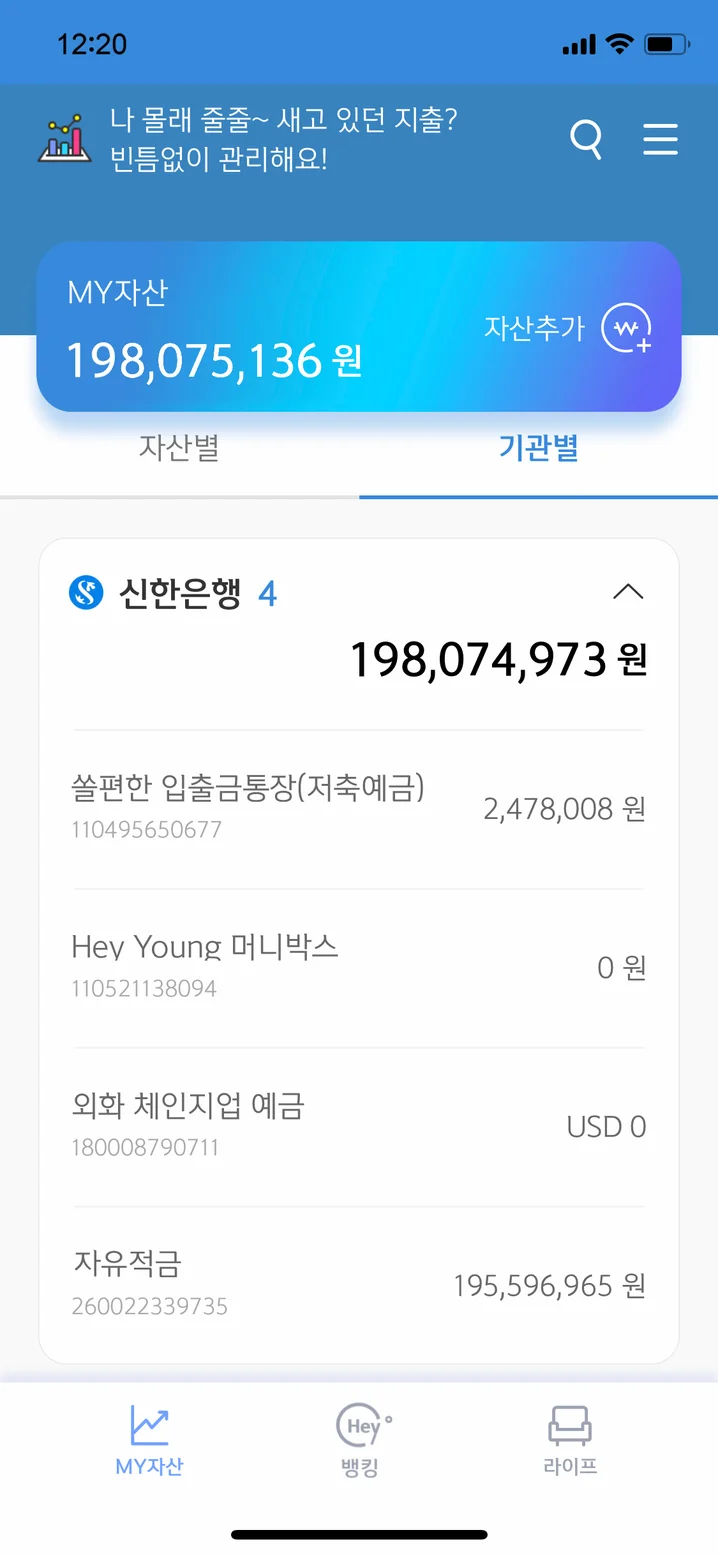Open the 라이프 bottom tab

570,1441
